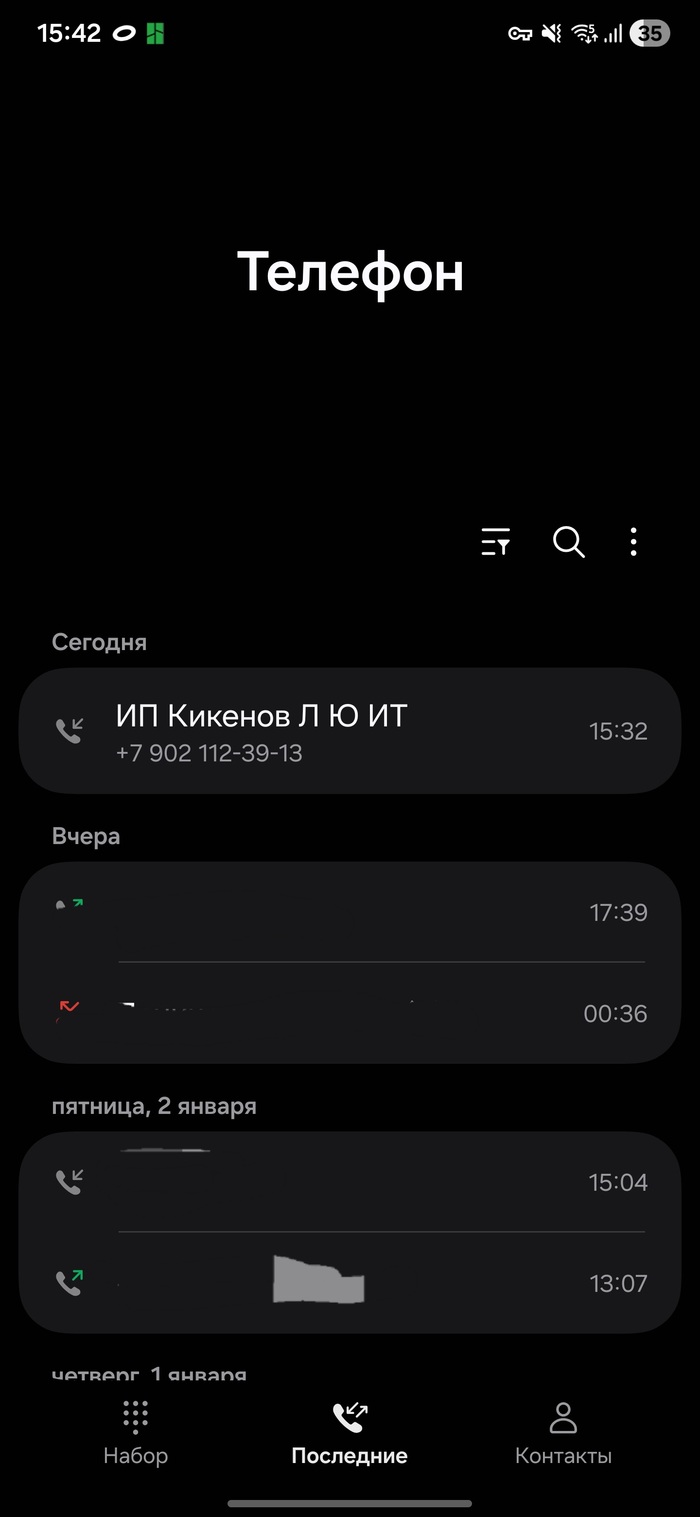The height and width of the screenshot is (1517, 700).
Task: Open call entry ИП Кикенов Л Ю ИТ
Action: [350, 731]
